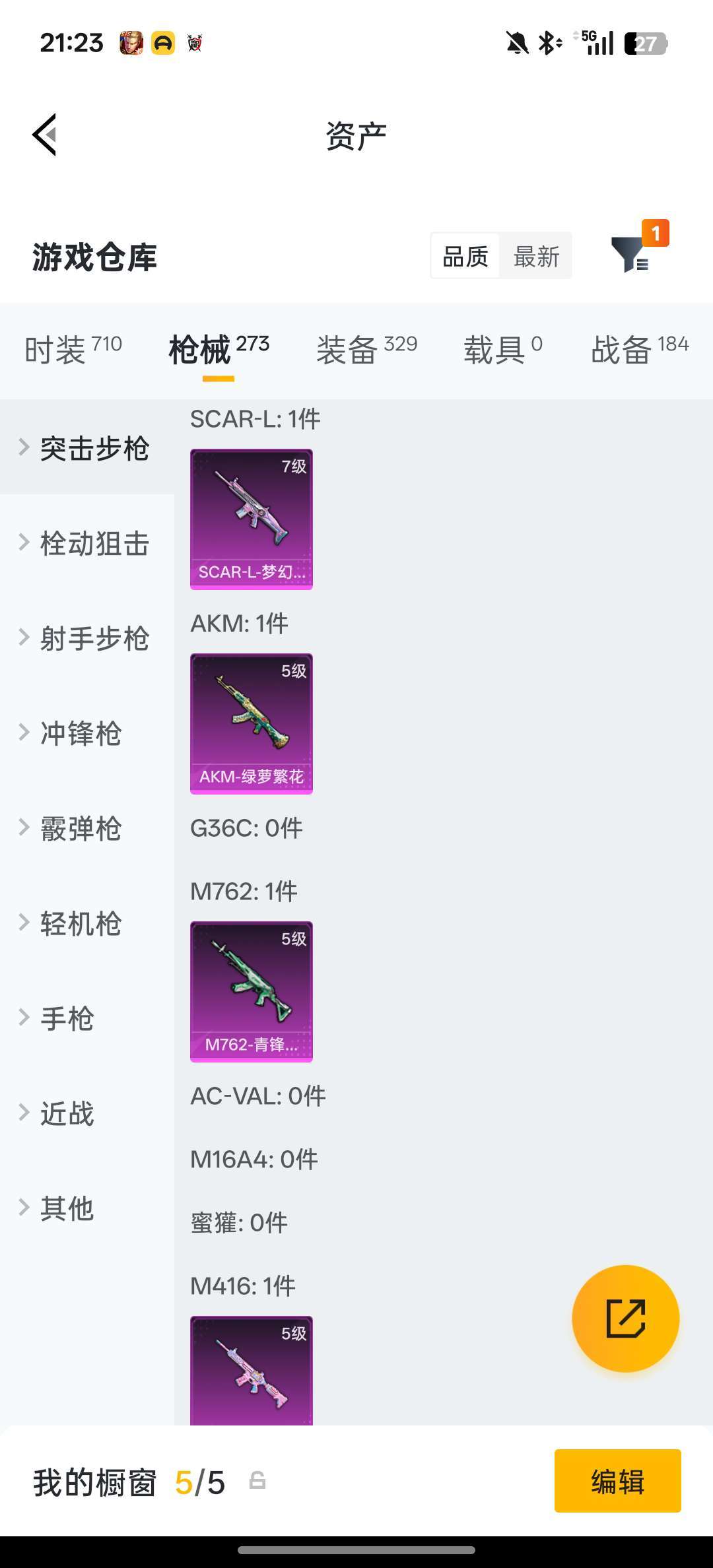Viewport: 713px width, 1568px height.
Task: Select the 品质 sort option
Action: pos(465,256)
